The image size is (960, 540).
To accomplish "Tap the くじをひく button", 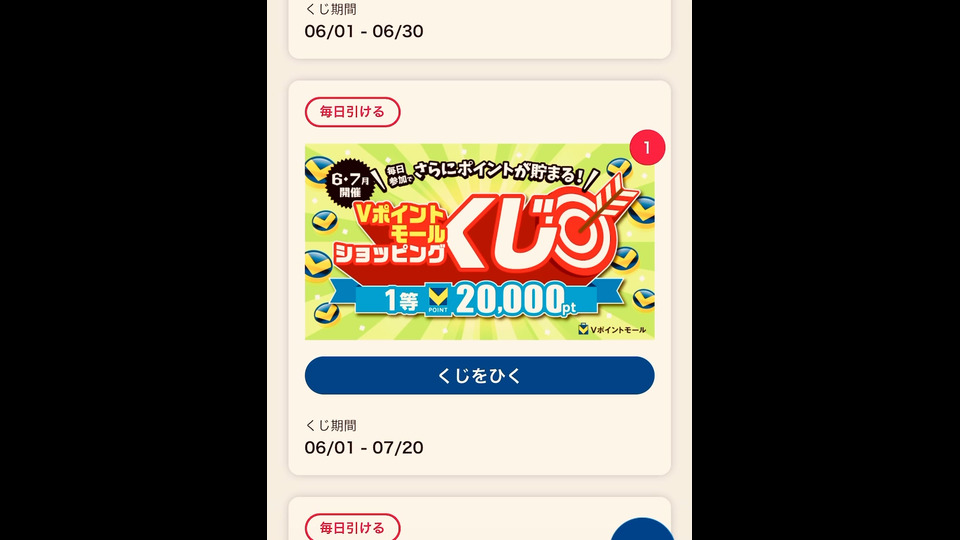I will point(479,376).
